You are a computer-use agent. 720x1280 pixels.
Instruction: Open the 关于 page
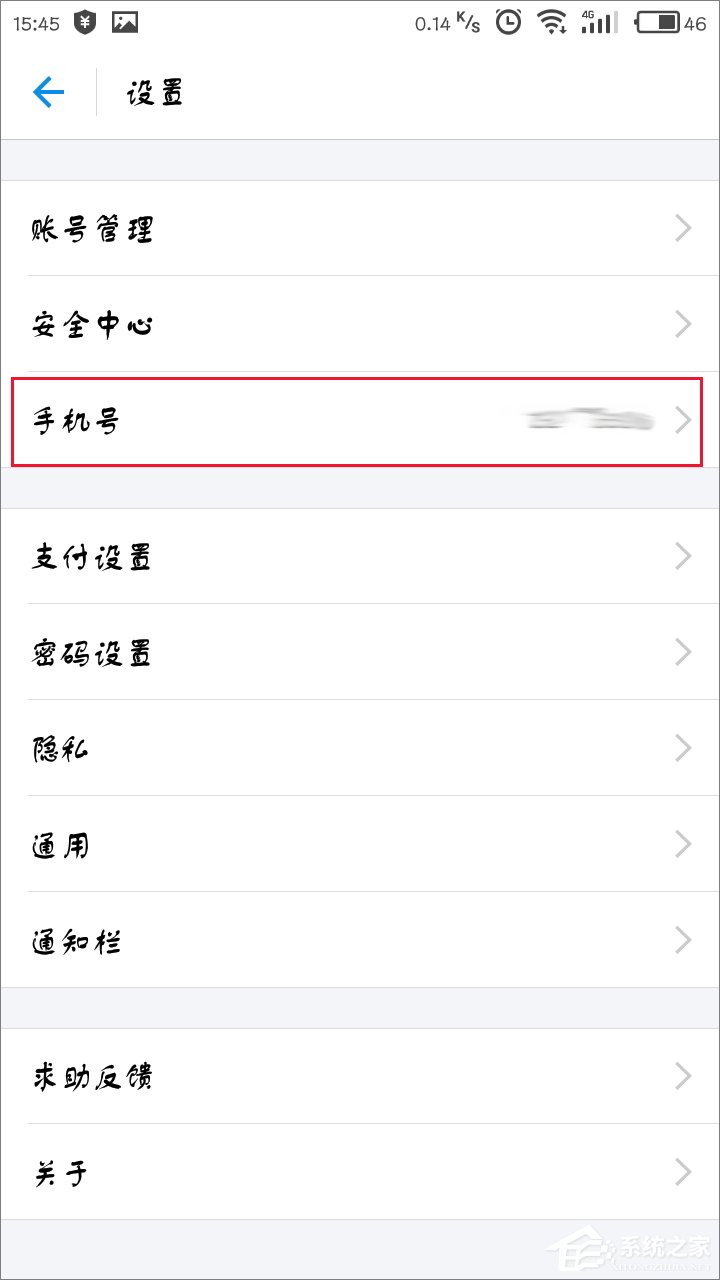[360, 1172]
